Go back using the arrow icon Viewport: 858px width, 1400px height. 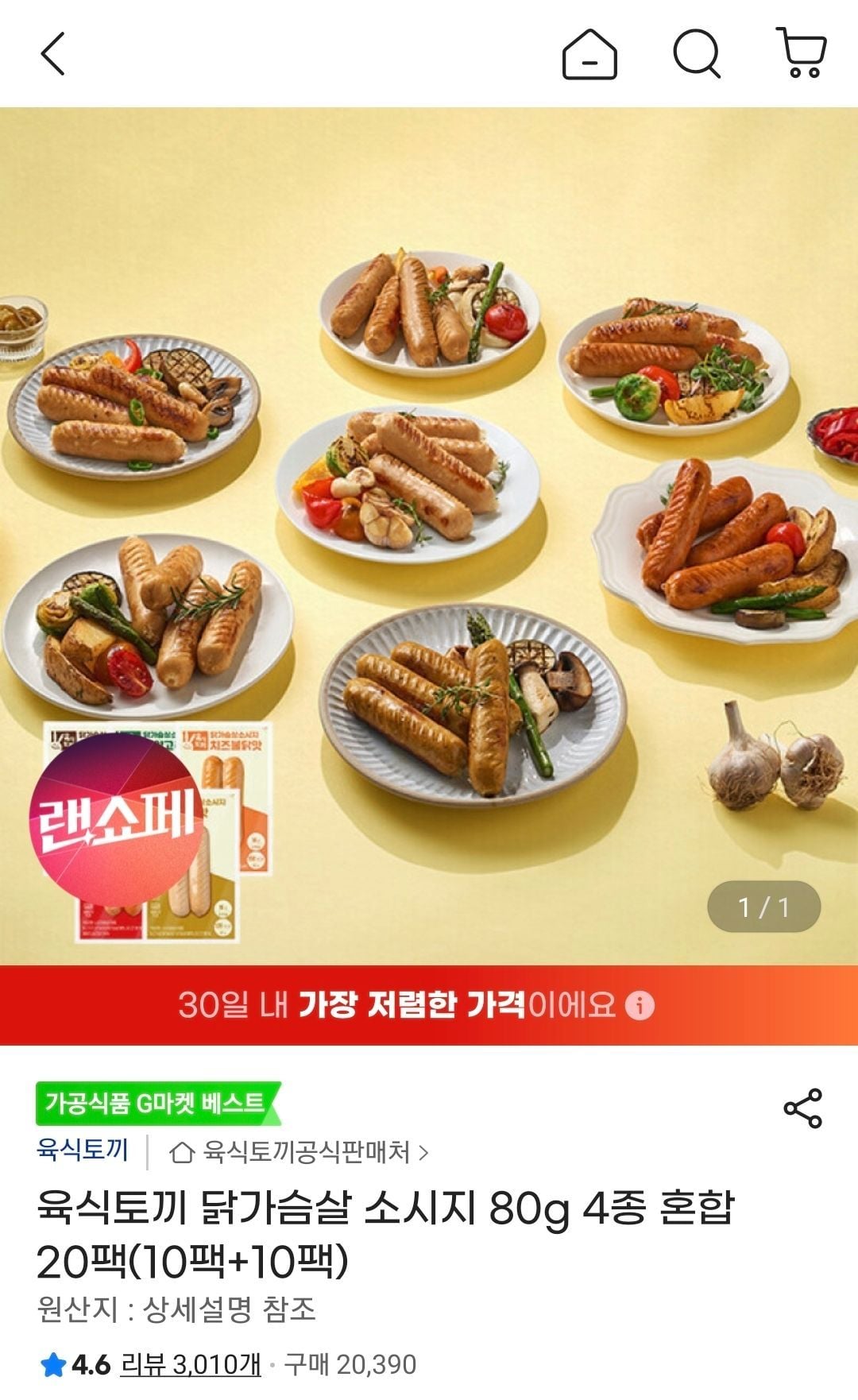(52, 54)
